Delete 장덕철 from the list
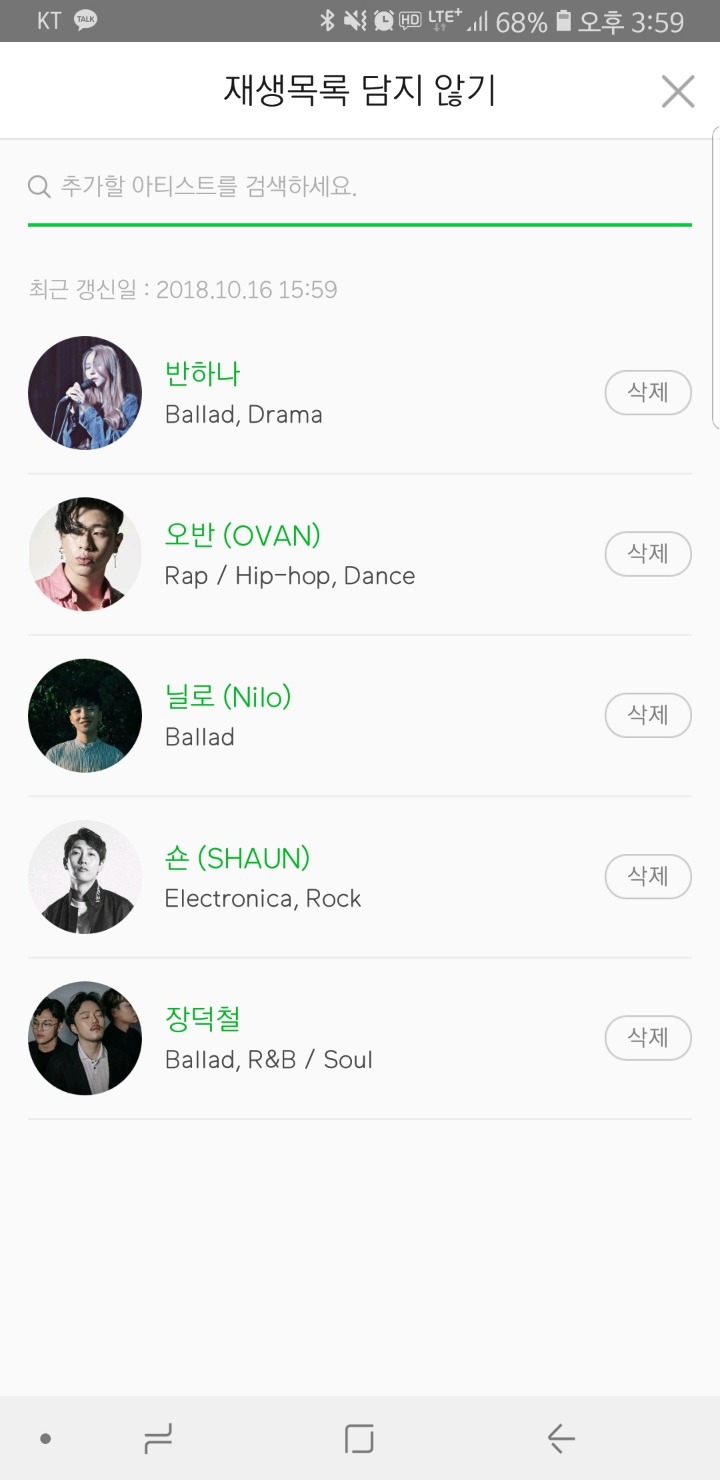 tap(648, 1038)
